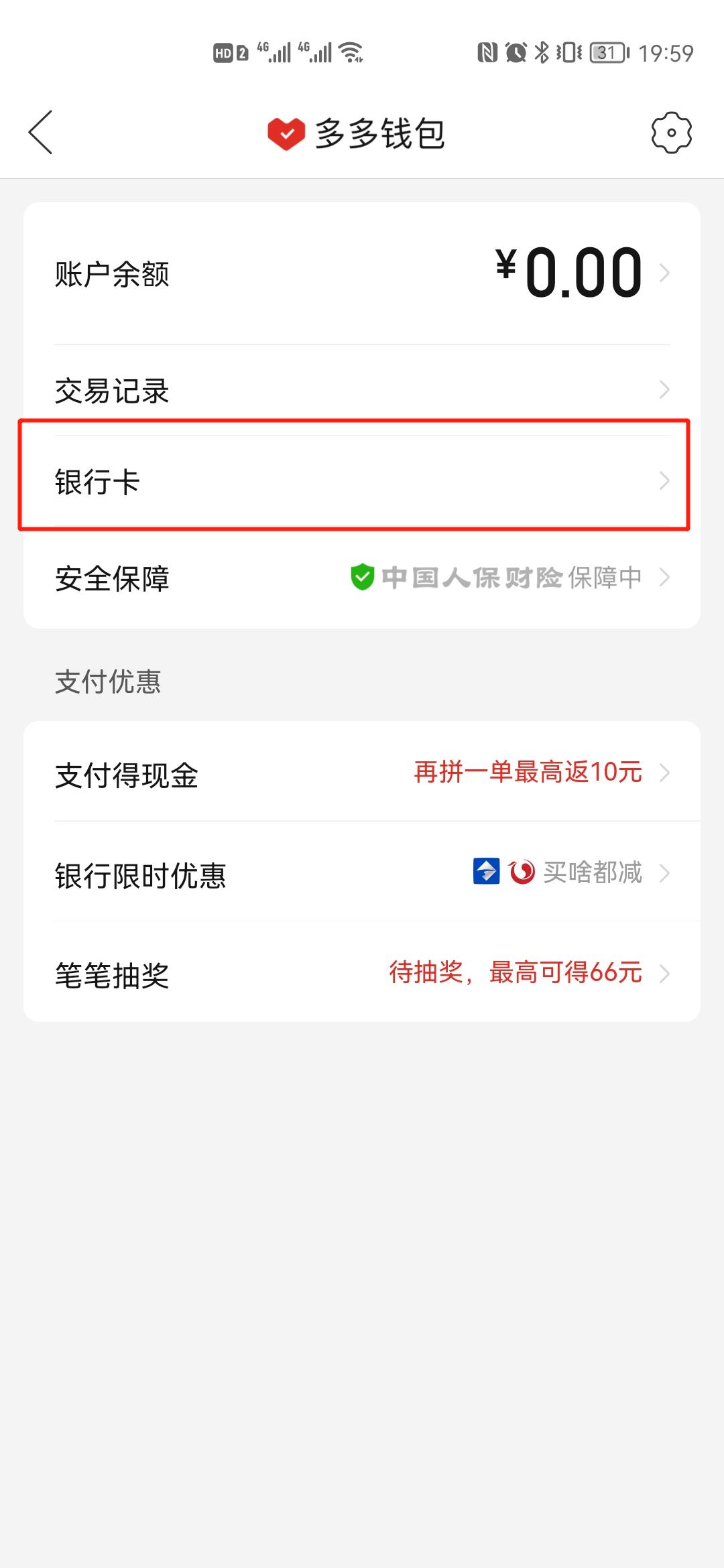Open 支付得现金 cashback offer

point(362,772)
